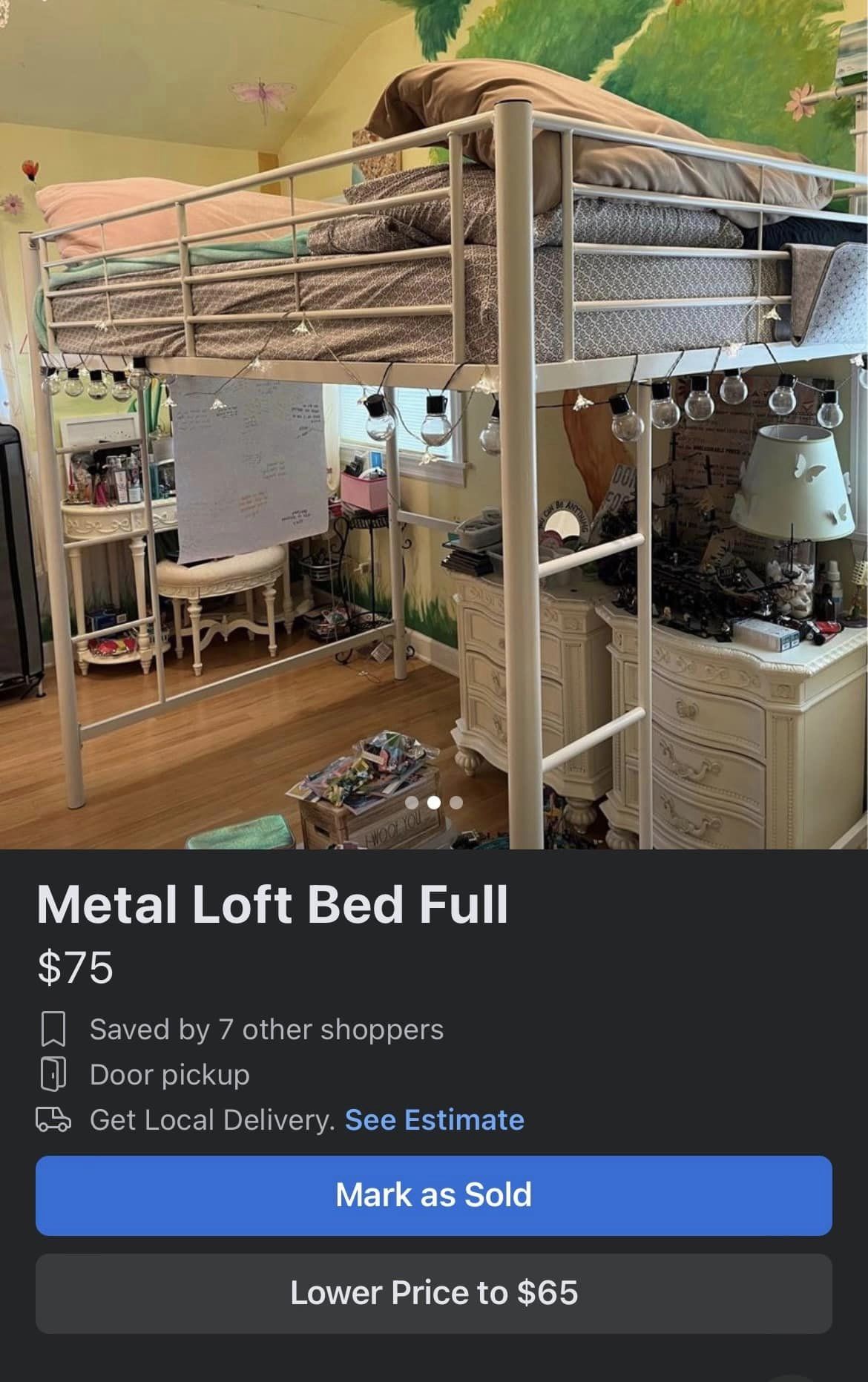Mark the loft bed as sold
This screenshot has height=1382, width=868.
click(433, 1195)
